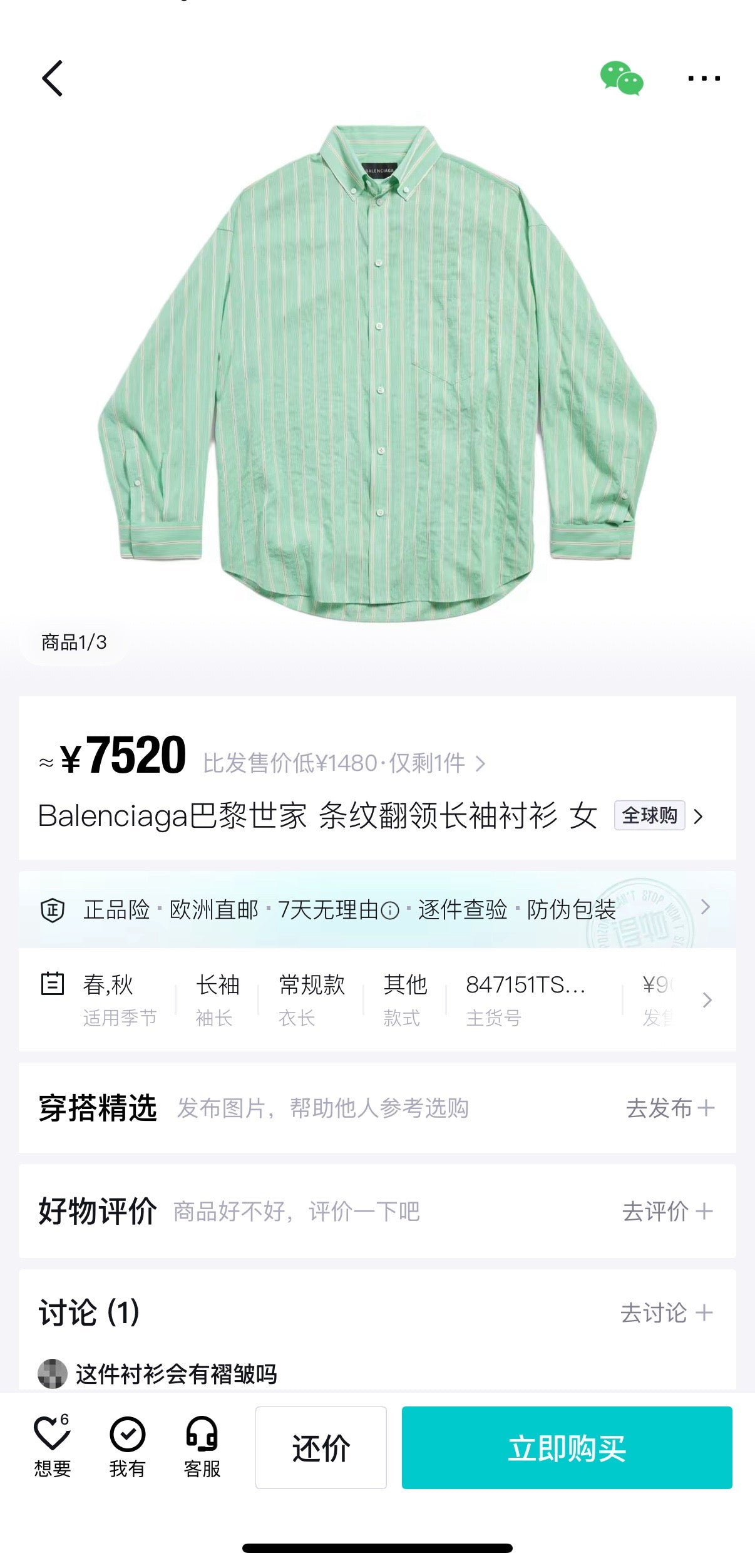The height and width of the screenshot is (1568, 755).
Task: Tap 去发布 to post an outfit photo
Action: coord(670,1108)
